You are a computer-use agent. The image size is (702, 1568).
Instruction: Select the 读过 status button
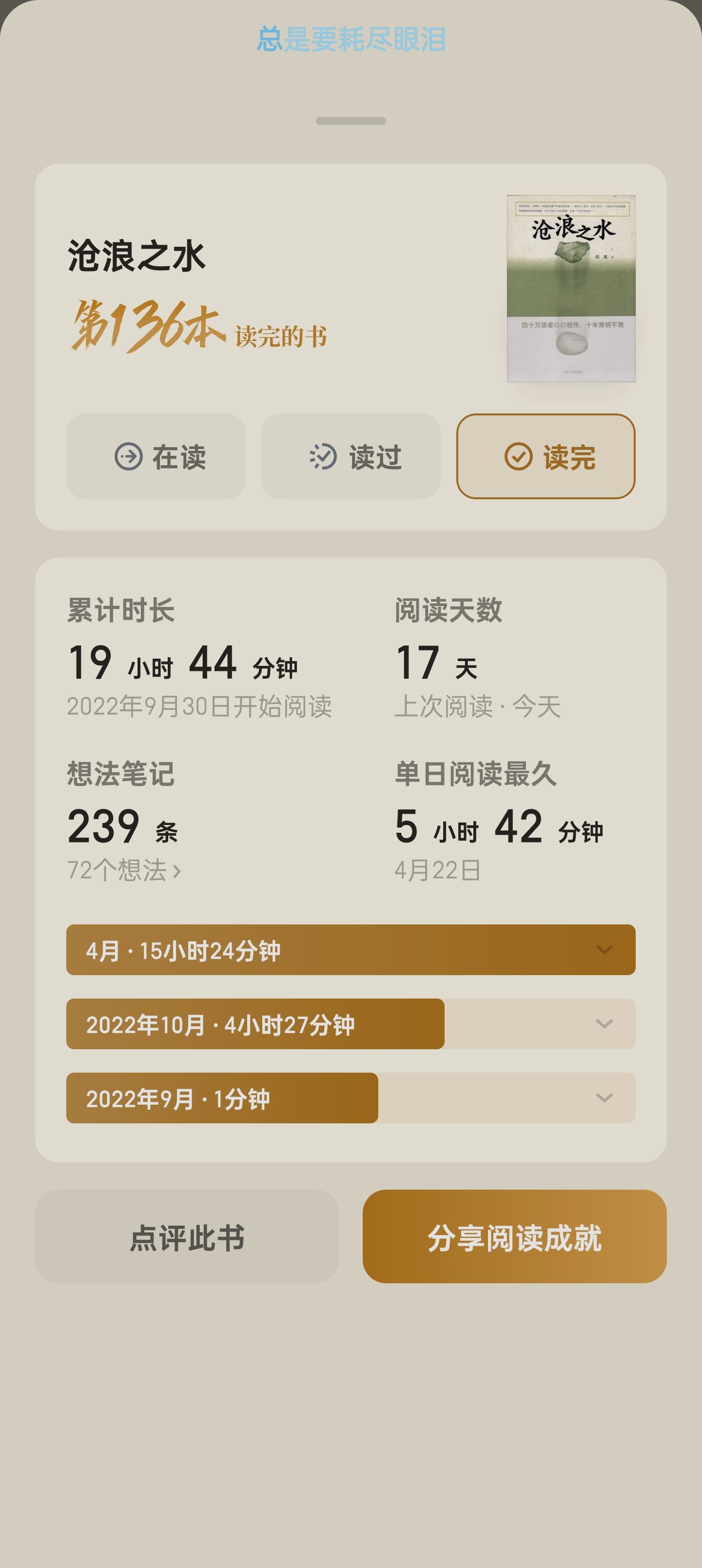(351, 456)
